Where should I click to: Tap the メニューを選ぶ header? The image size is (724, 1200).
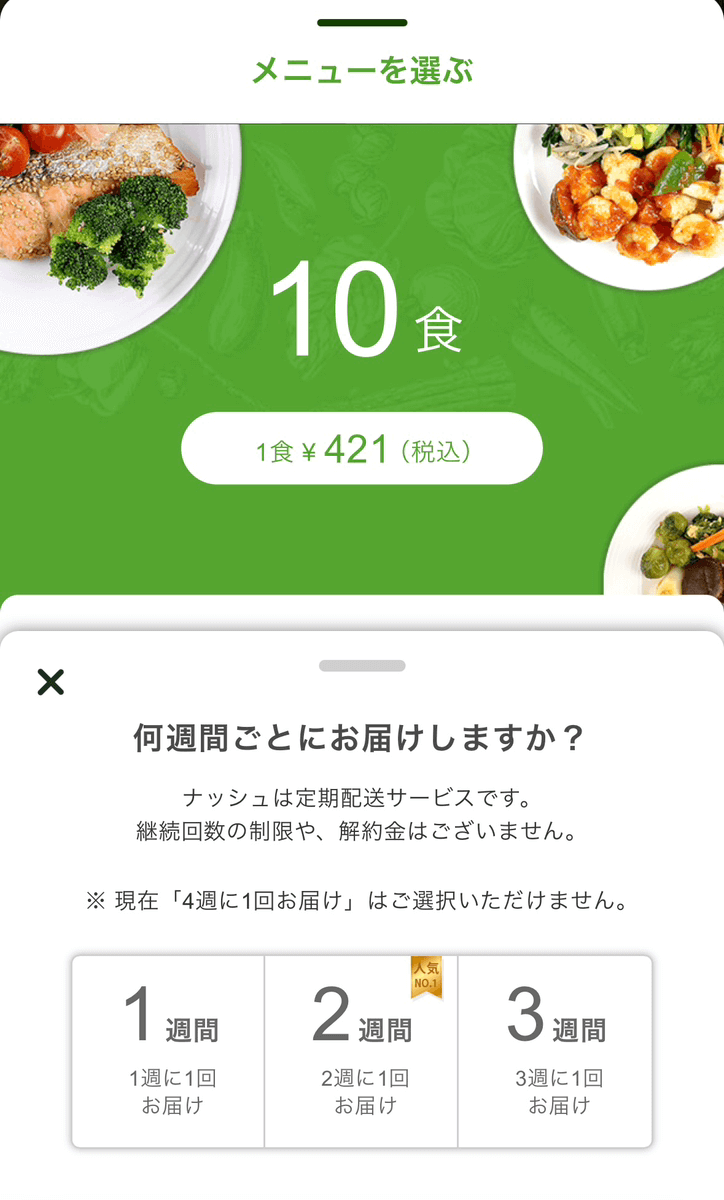pos(362,72)
